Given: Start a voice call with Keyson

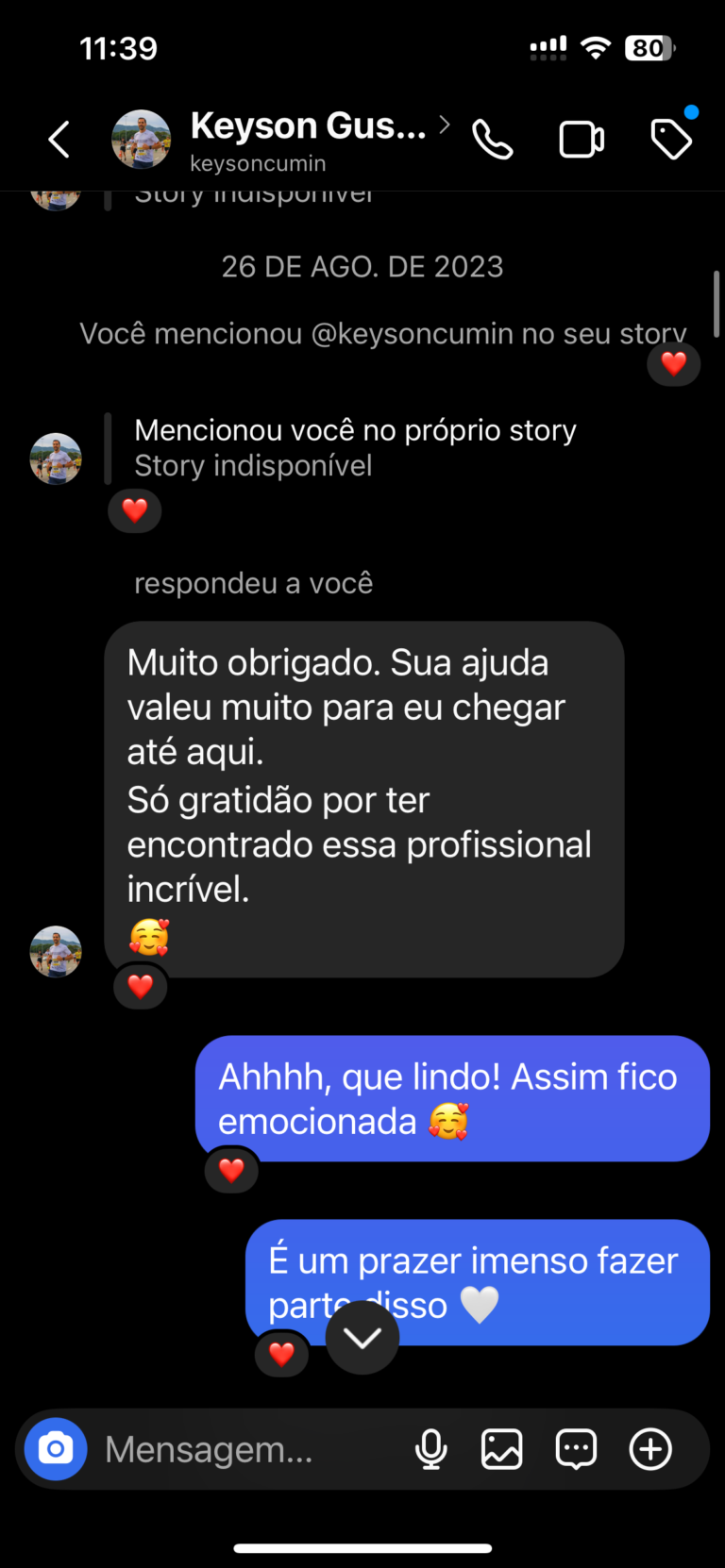Looking at the screenshot, I should point(492,140).
